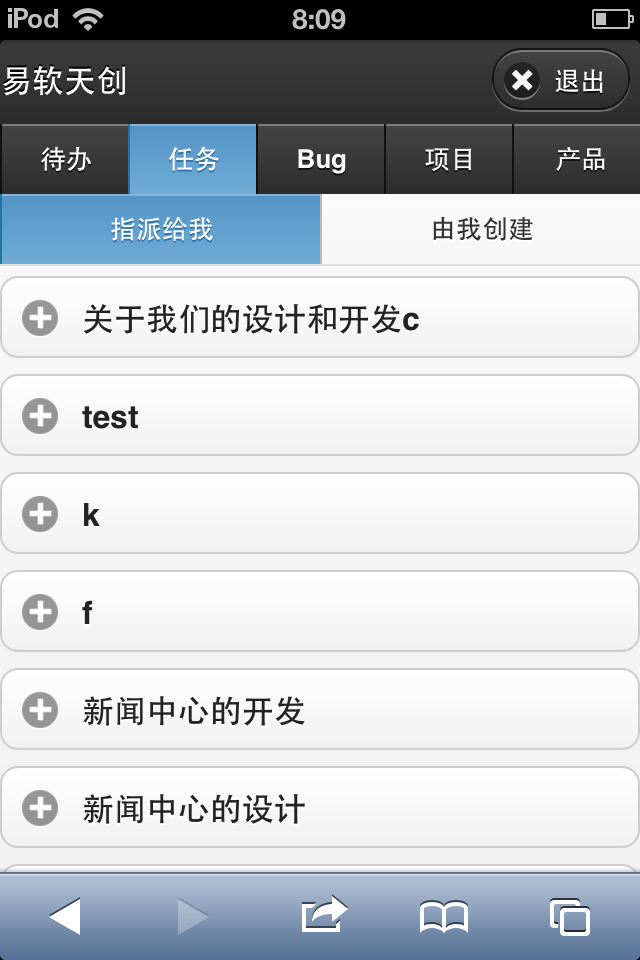Select the 指派给我 segment
This screenshot has width=640, height=960.
(x=161, y=229)
